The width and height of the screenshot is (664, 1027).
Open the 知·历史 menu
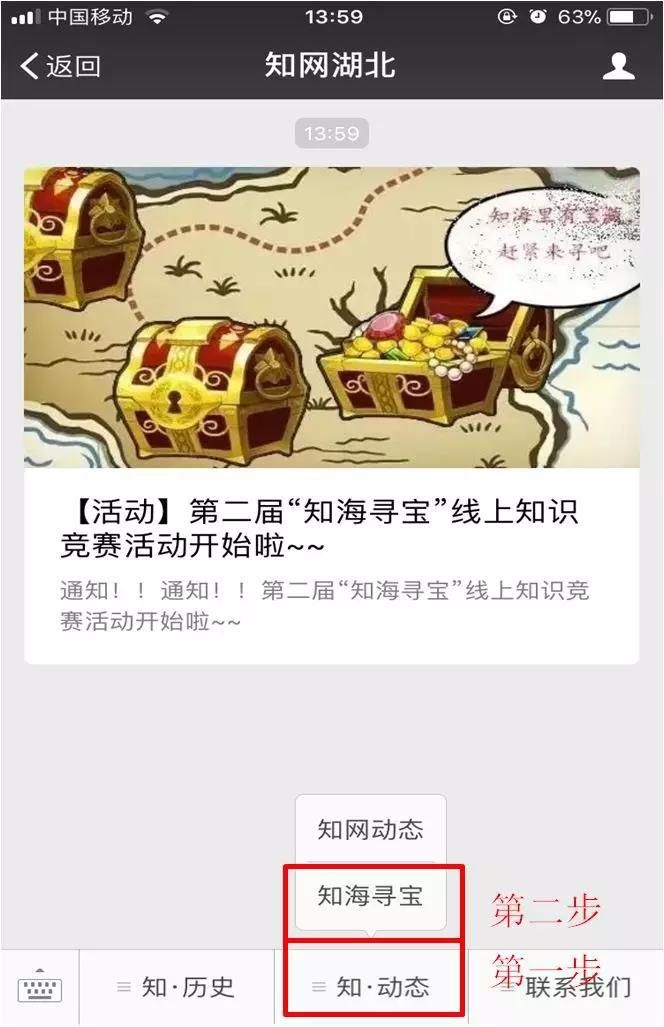[x=177, y=987]
